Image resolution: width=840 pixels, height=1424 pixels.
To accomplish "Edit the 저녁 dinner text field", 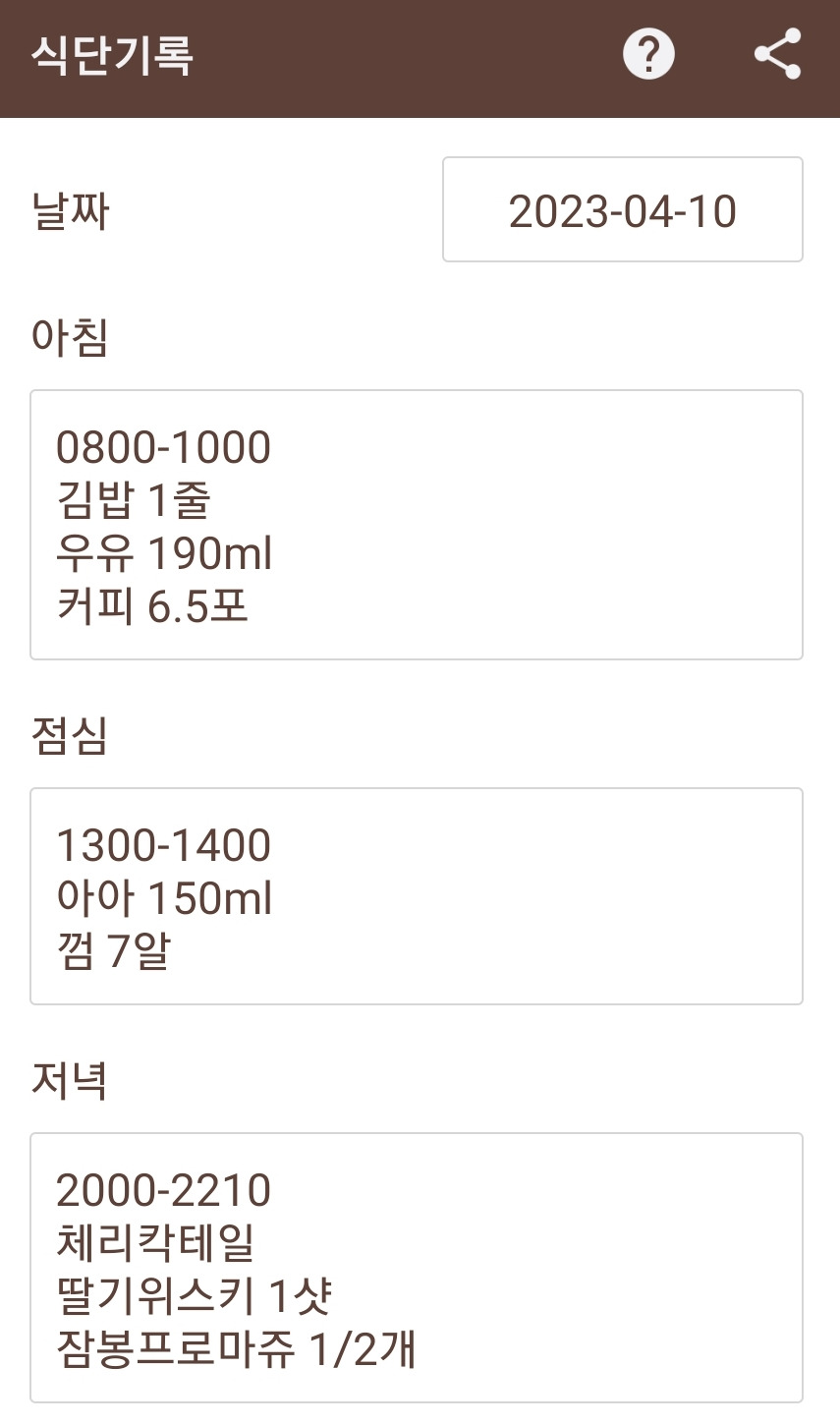I will pyautogui.click(x=417, y=1267).
